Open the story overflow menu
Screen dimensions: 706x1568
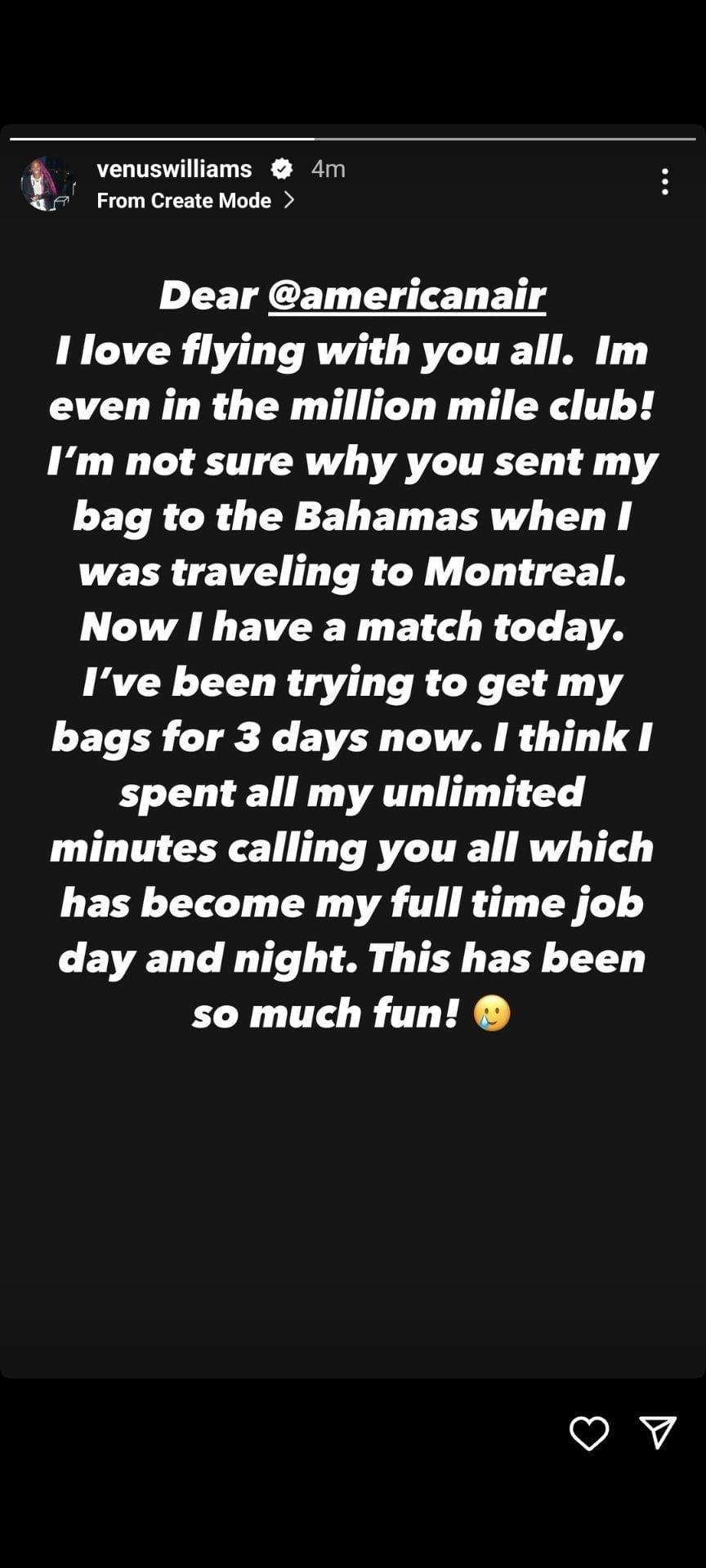665,181
